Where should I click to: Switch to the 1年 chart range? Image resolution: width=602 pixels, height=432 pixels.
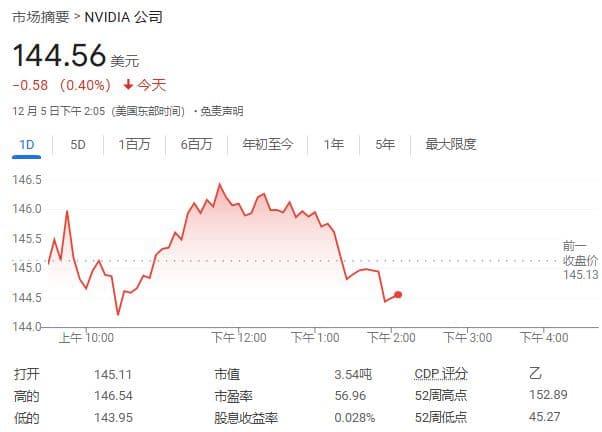point(334,144)
